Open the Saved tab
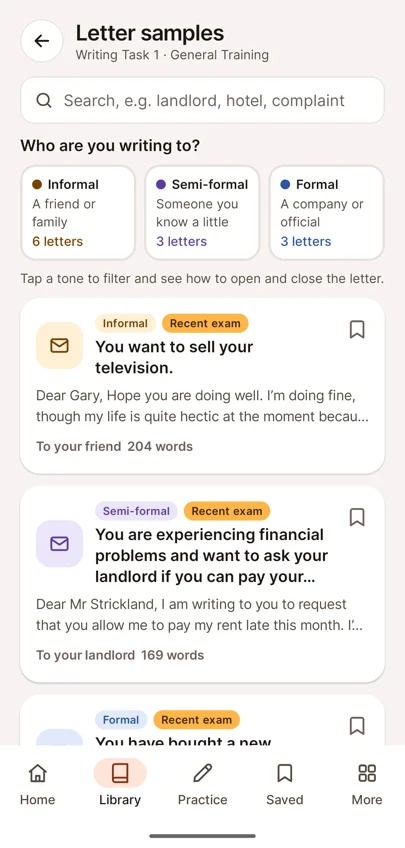 pyautogui.click(x=284, y=783)
